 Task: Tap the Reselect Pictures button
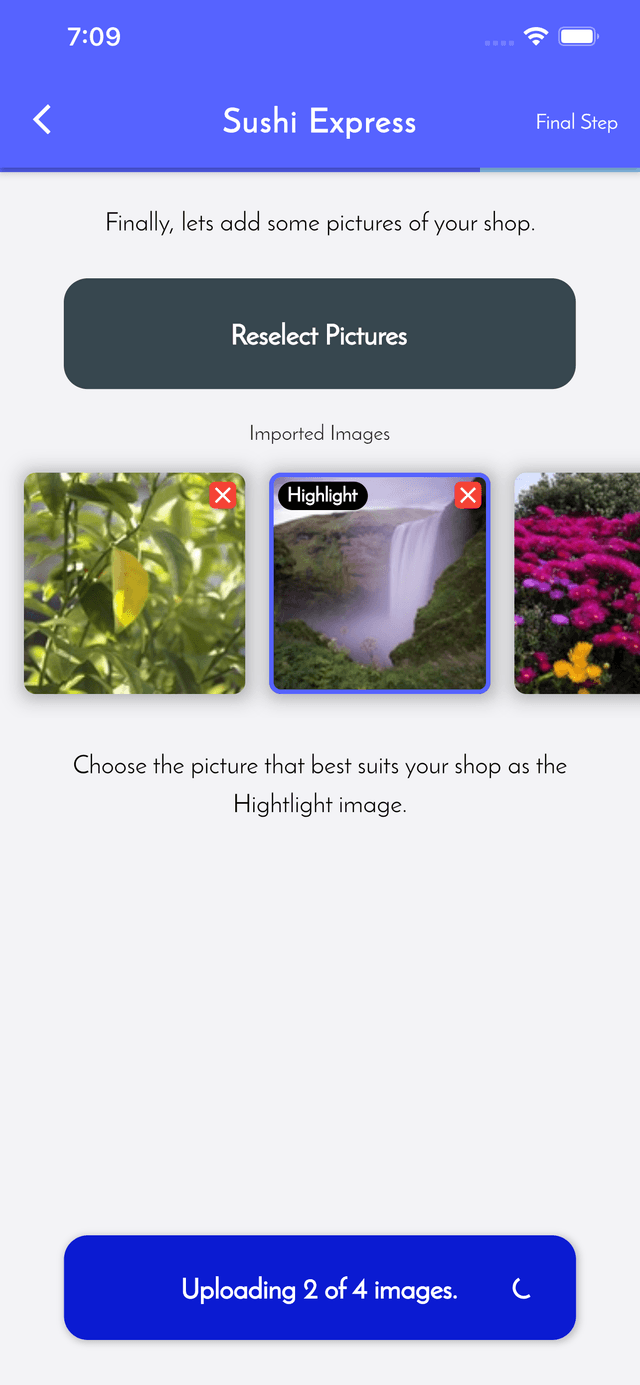(x=320, y=334)
